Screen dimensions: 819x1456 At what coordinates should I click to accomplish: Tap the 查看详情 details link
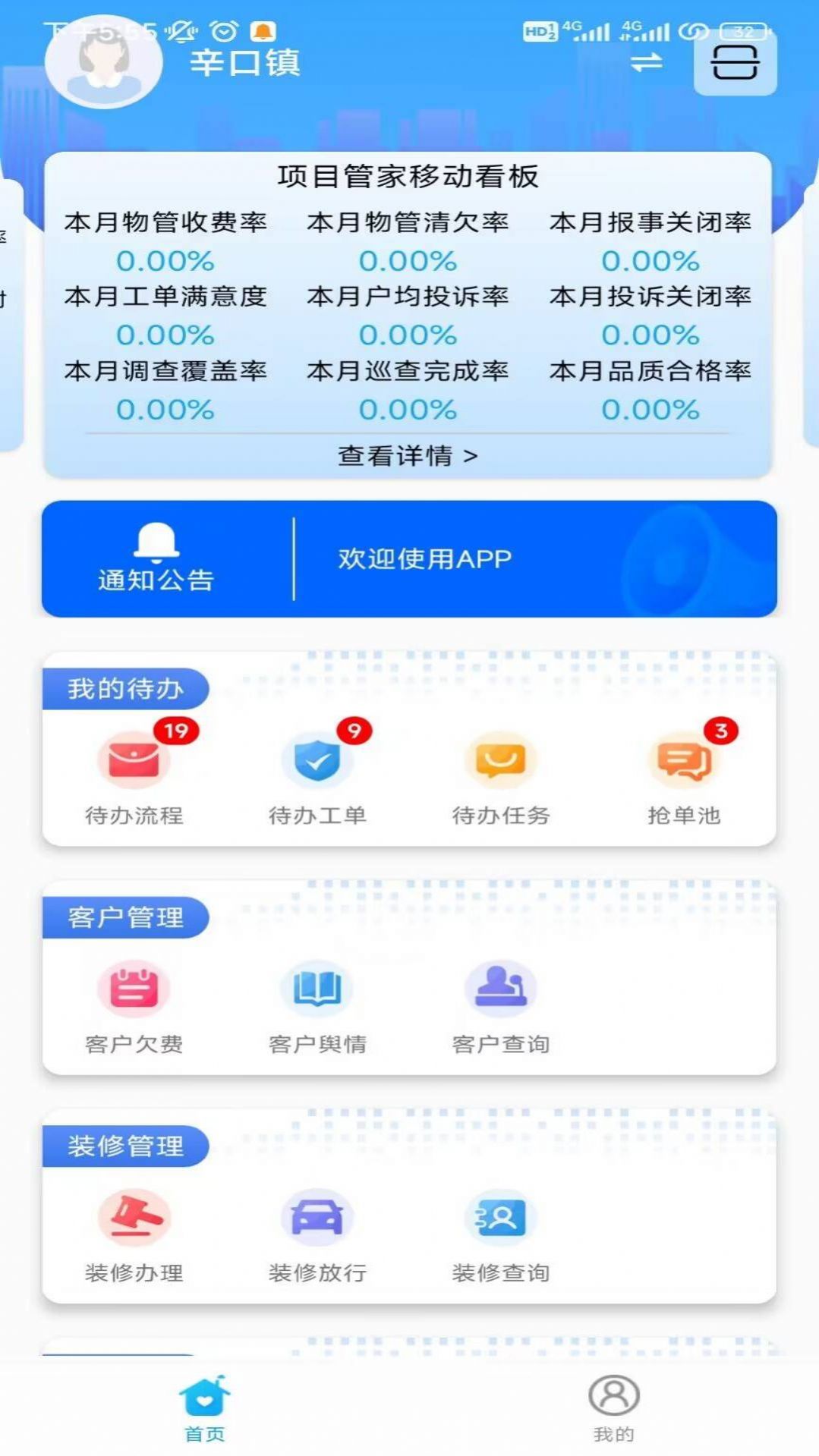408,454
